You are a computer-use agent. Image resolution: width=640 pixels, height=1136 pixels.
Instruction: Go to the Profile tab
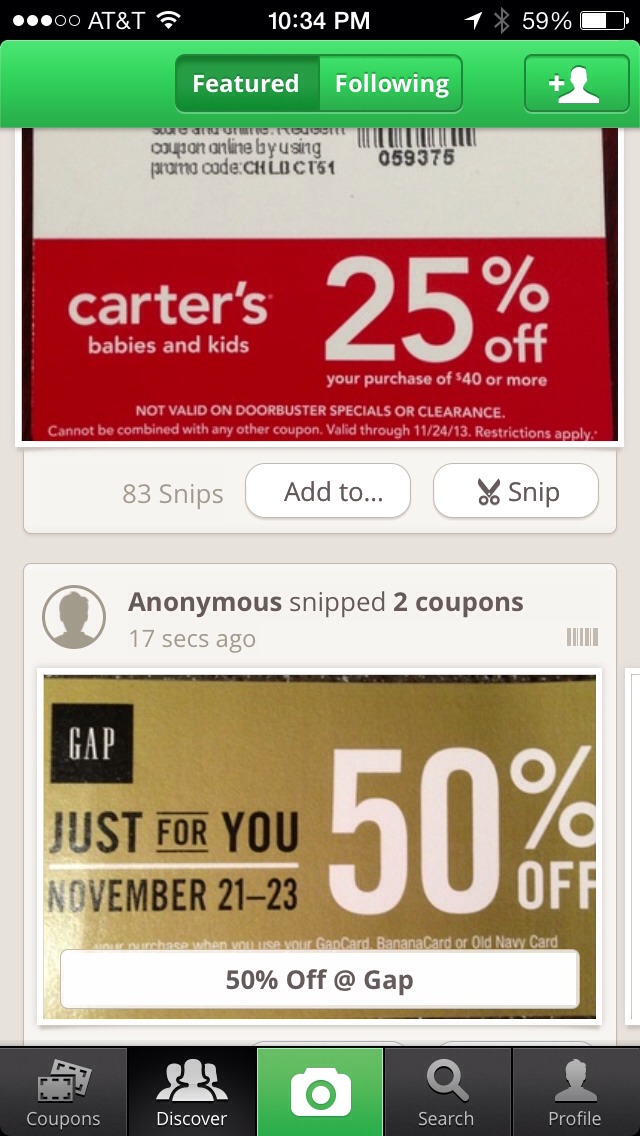click(x=576, y=1091)
